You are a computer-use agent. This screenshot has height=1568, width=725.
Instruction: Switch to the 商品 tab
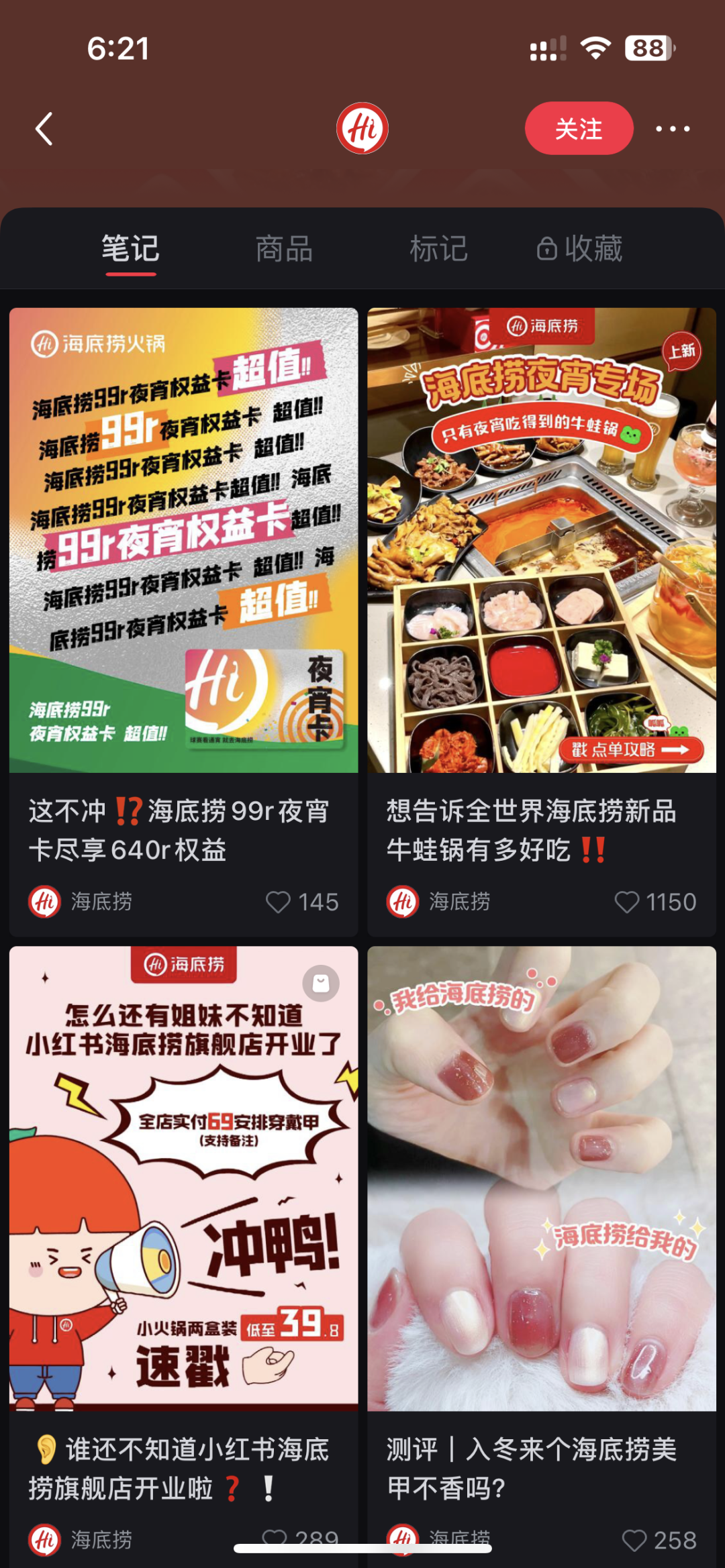coord(284,249)
